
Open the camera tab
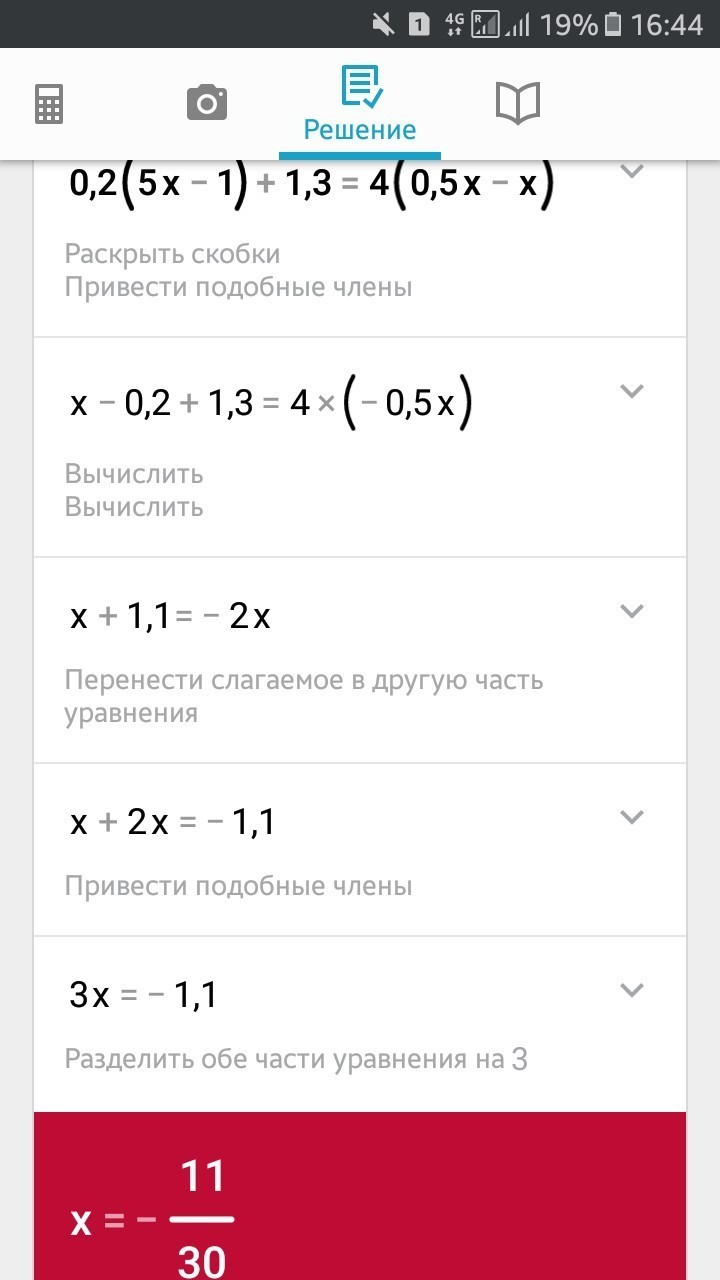[x=207, y=103]
